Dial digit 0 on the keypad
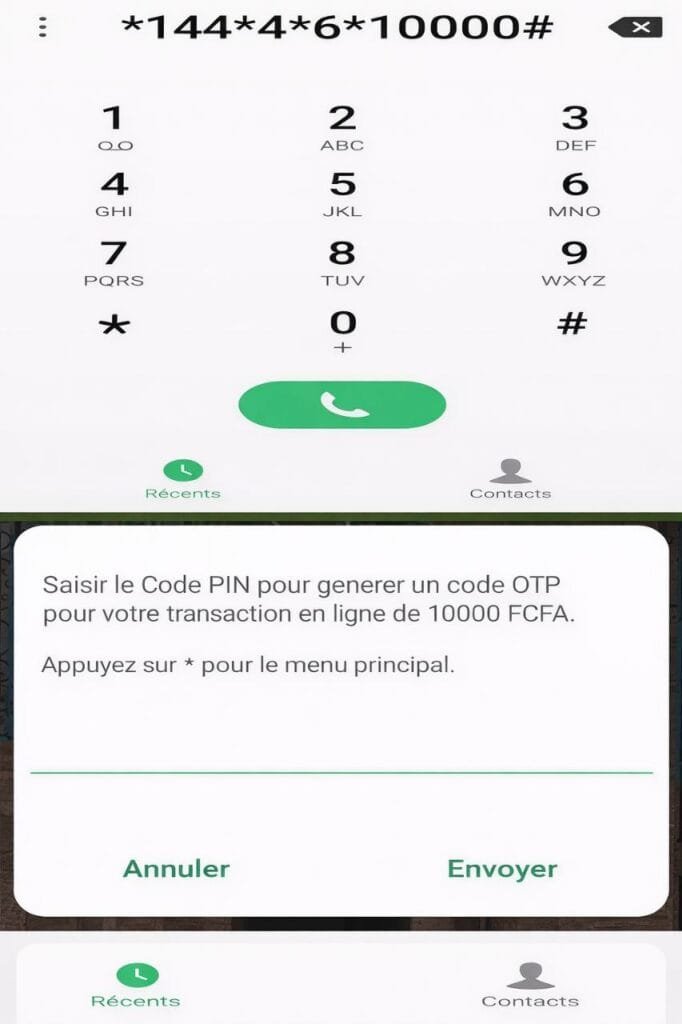Image resolution: width=682 pixels, height=1024 pixels. pyautogui.click(x=342, y=330)
